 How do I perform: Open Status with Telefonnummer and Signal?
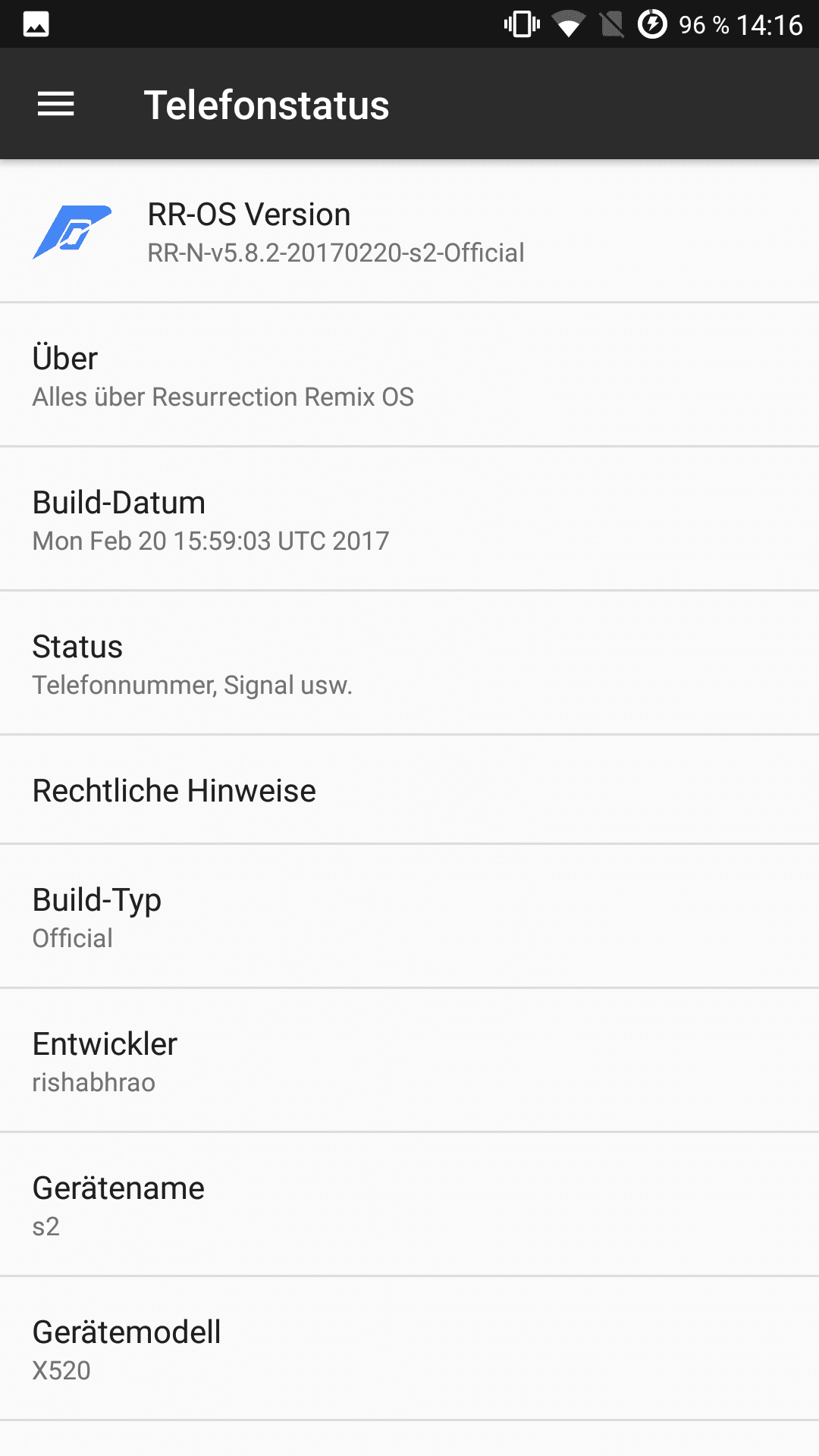(409, 663)
